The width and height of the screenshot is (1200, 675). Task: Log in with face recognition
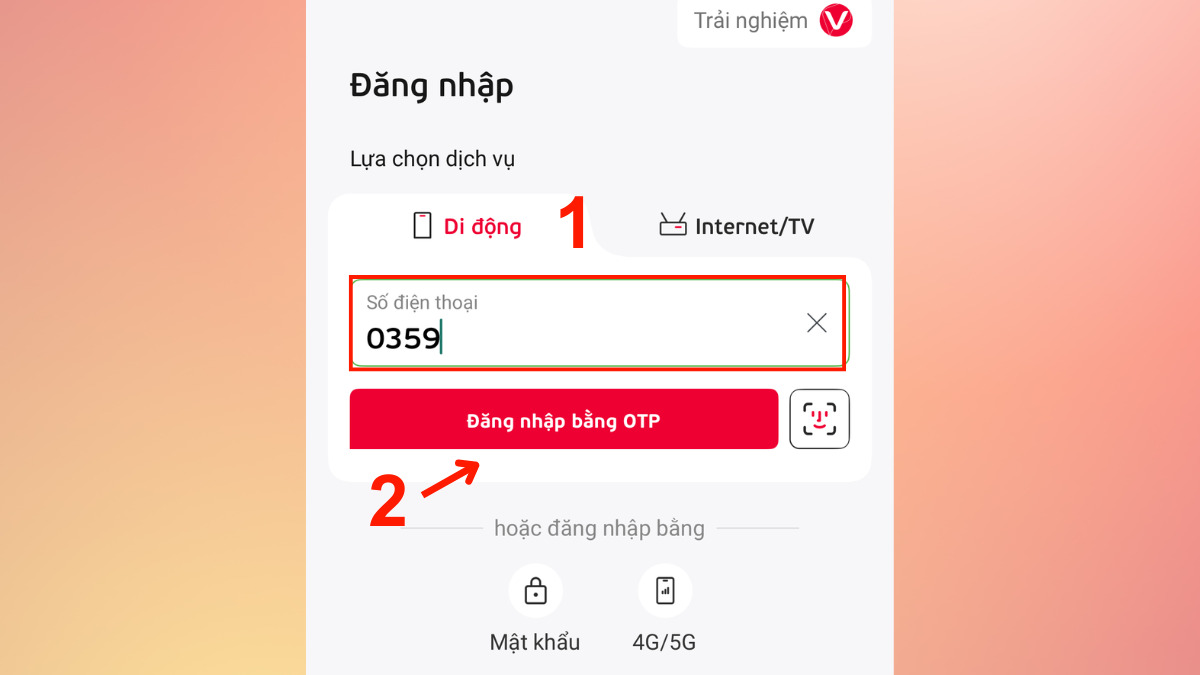(x=819, y=419)
